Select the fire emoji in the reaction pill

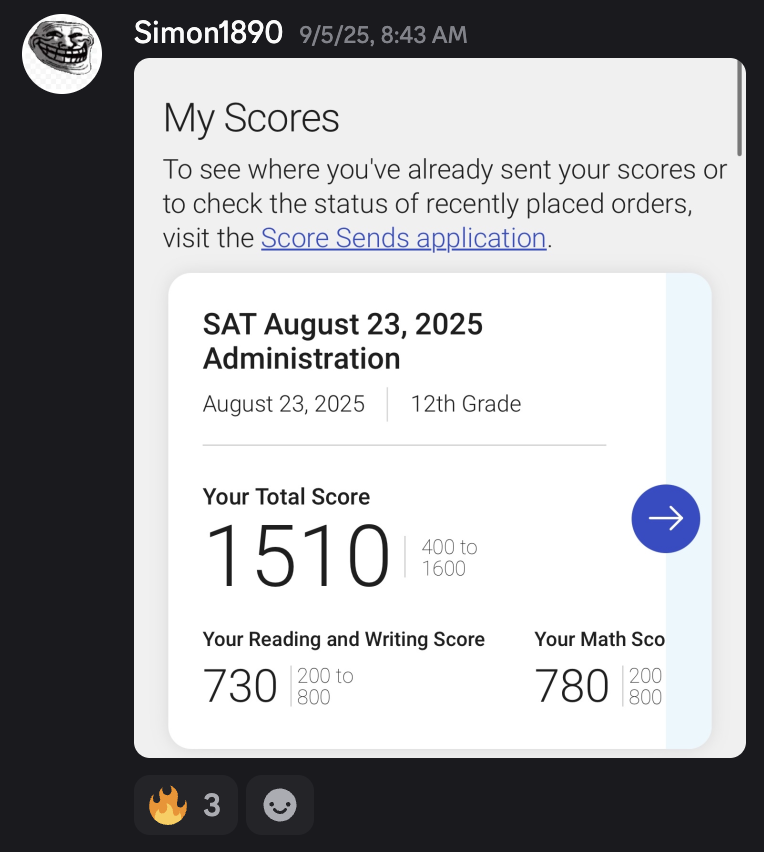click(168, 804)
